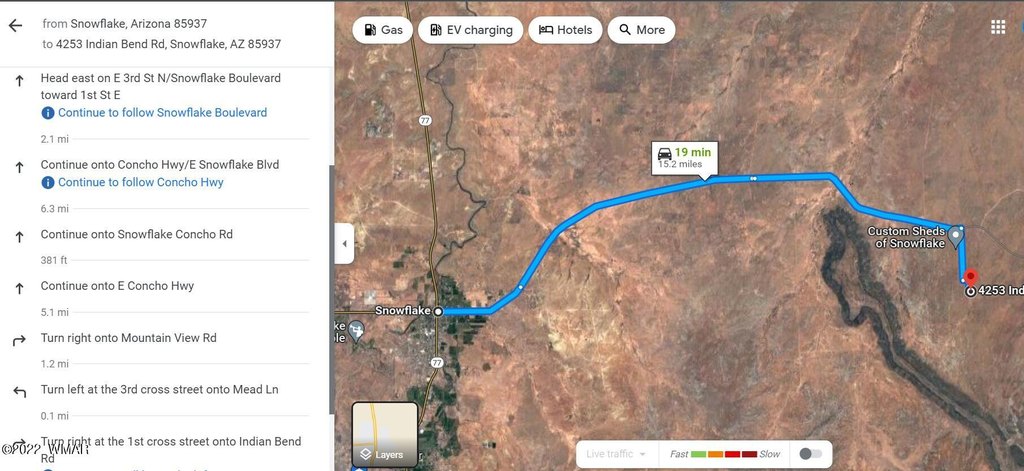Show Hotels along the route
The image size is (1024, 471).
point(565,30)
